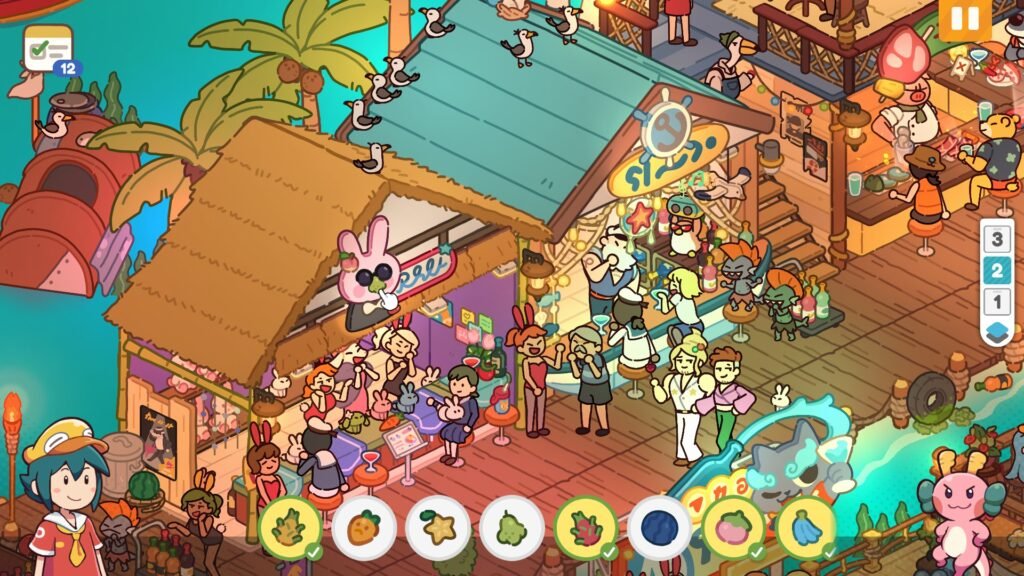Select the blue bananas item
The width and height of the screenshot is (1024, 576).
tap(808, 528)
